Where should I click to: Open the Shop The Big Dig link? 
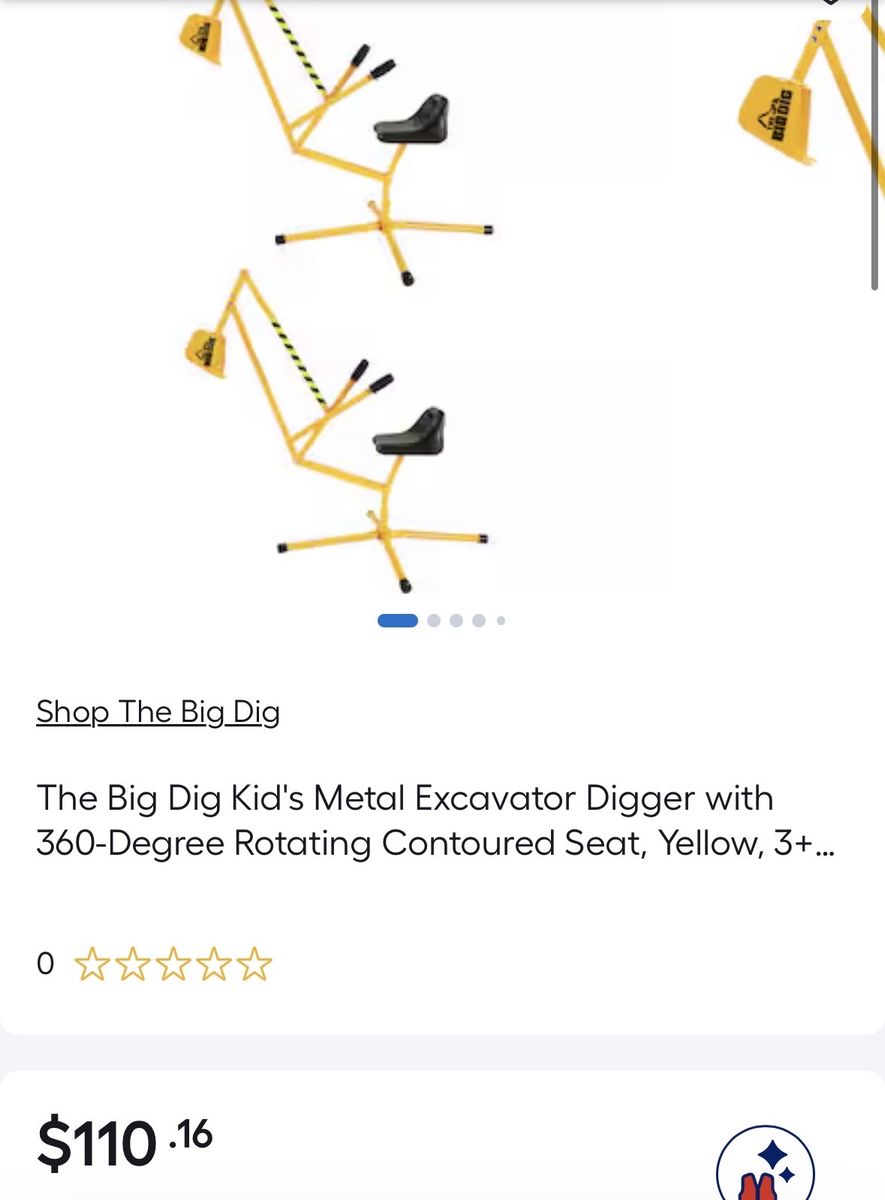coord(158,712)
